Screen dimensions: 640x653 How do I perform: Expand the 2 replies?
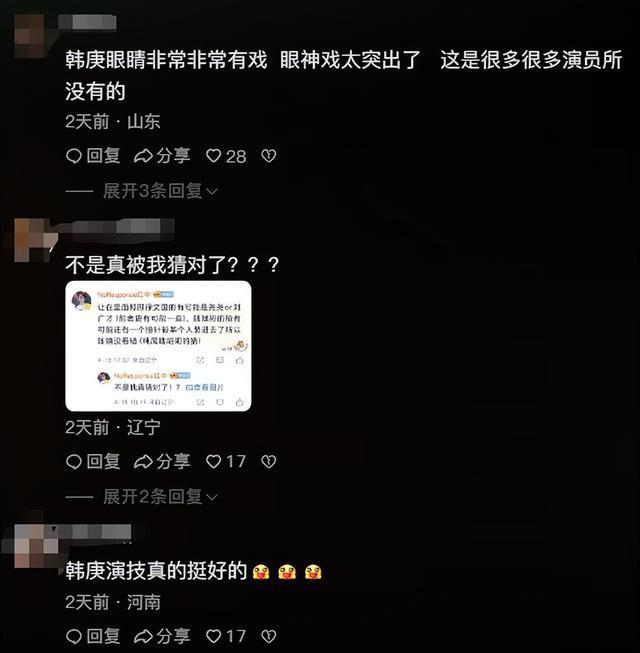160,496
